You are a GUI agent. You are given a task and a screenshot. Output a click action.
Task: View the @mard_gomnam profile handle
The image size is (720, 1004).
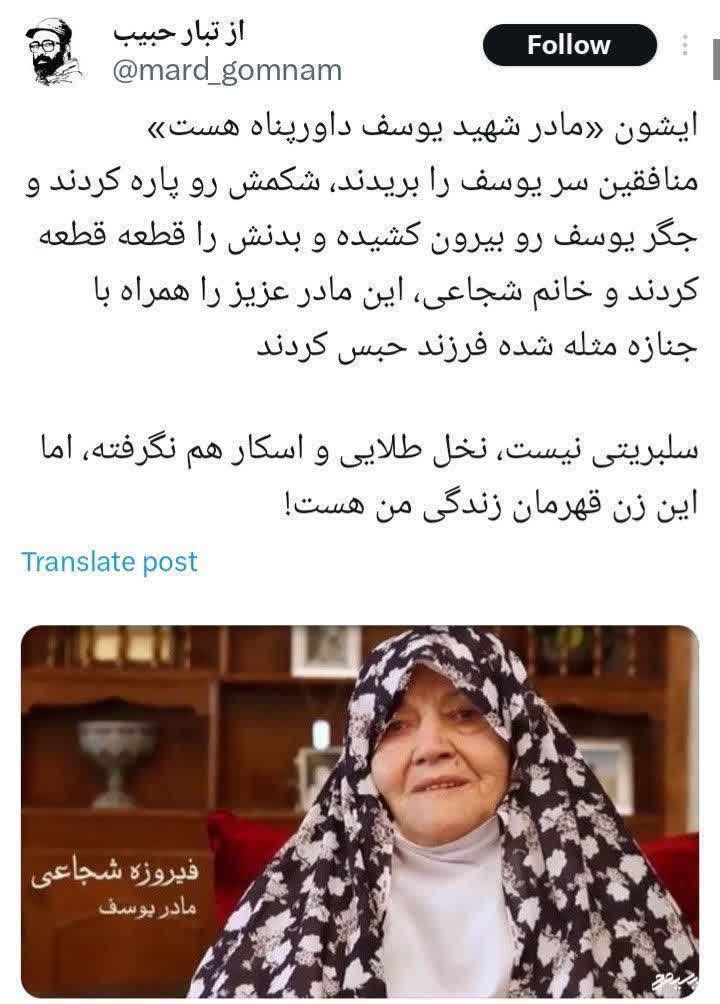pyautogui.click(x=230, y=70)
